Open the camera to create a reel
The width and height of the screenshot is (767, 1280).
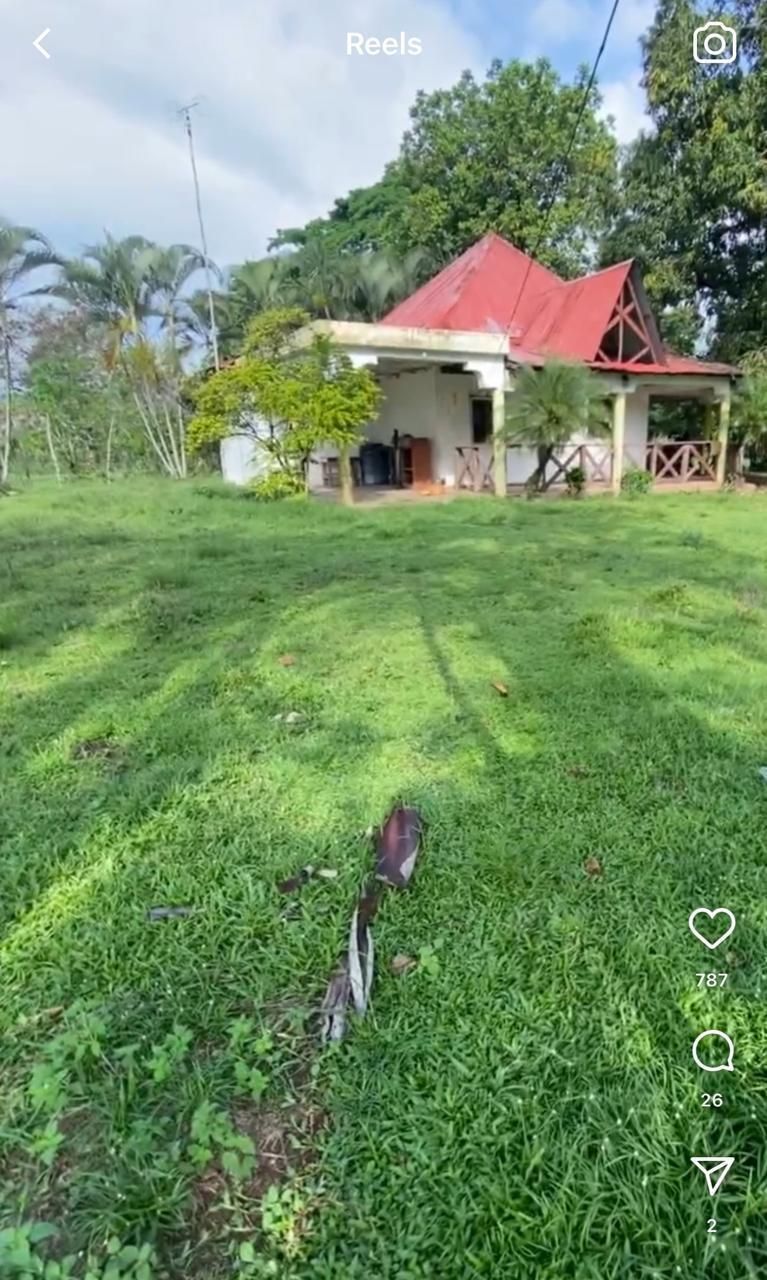click(x=714, y=43)
